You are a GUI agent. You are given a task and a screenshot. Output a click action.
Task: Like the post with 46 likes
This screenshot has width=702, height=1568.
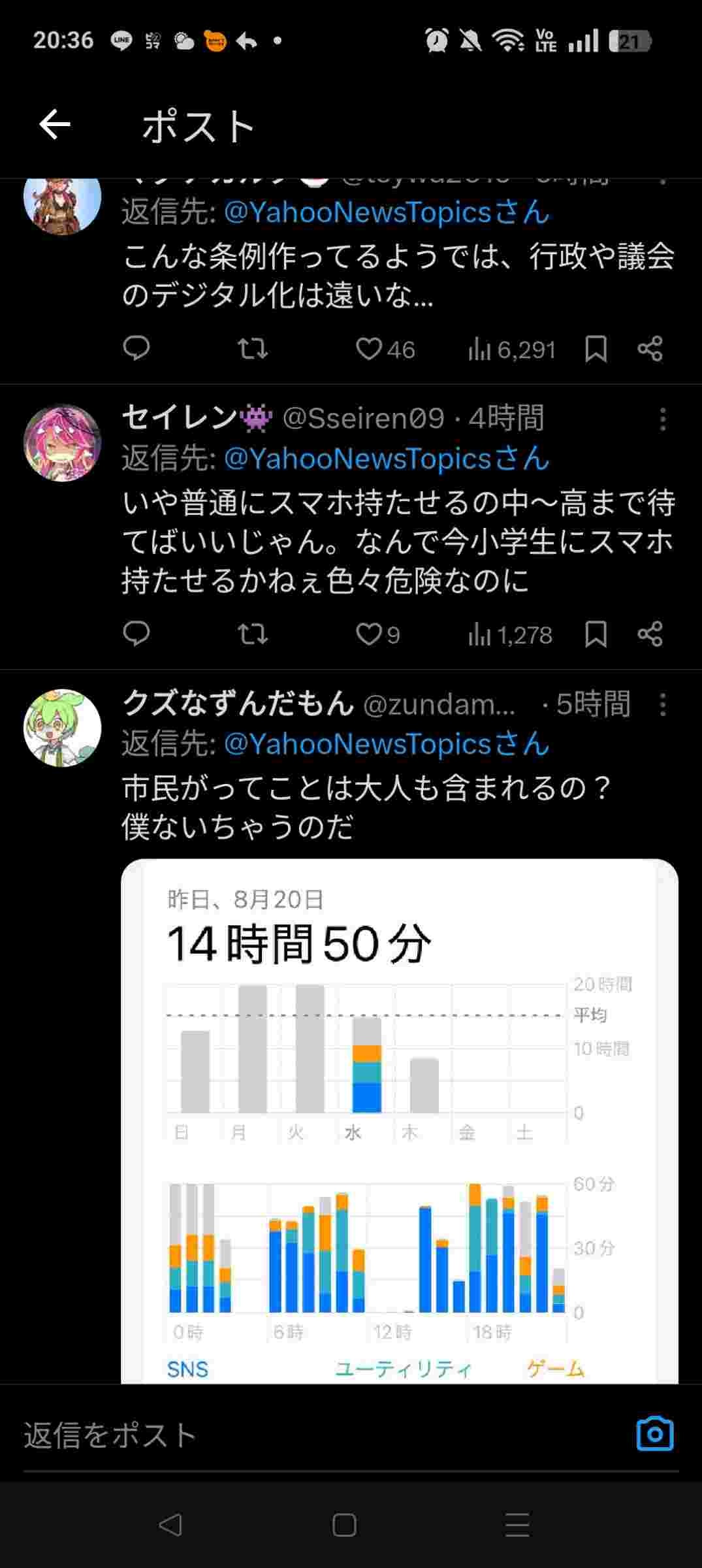(x=369, y=349)
